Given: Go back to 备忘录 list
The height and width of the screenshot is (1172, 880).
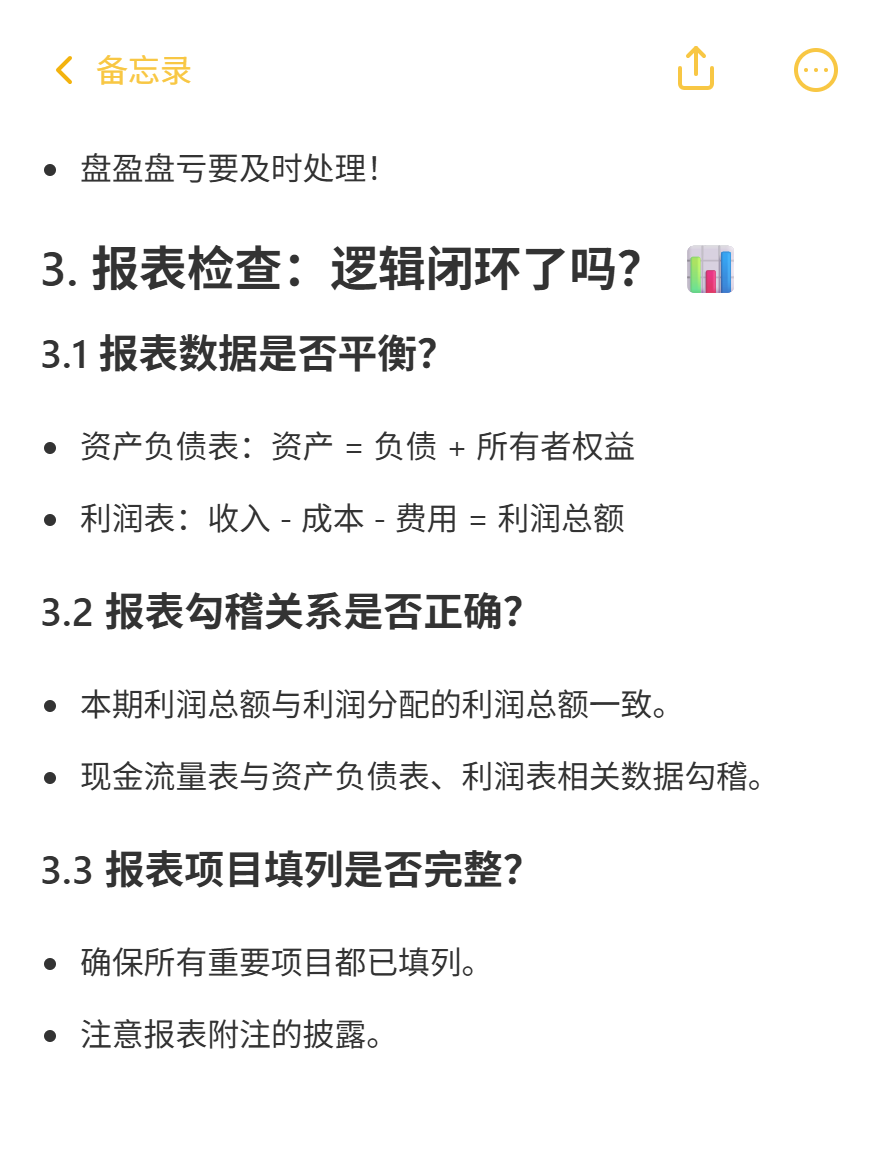Looking at the screenshot, I should [x=122, y=71].
